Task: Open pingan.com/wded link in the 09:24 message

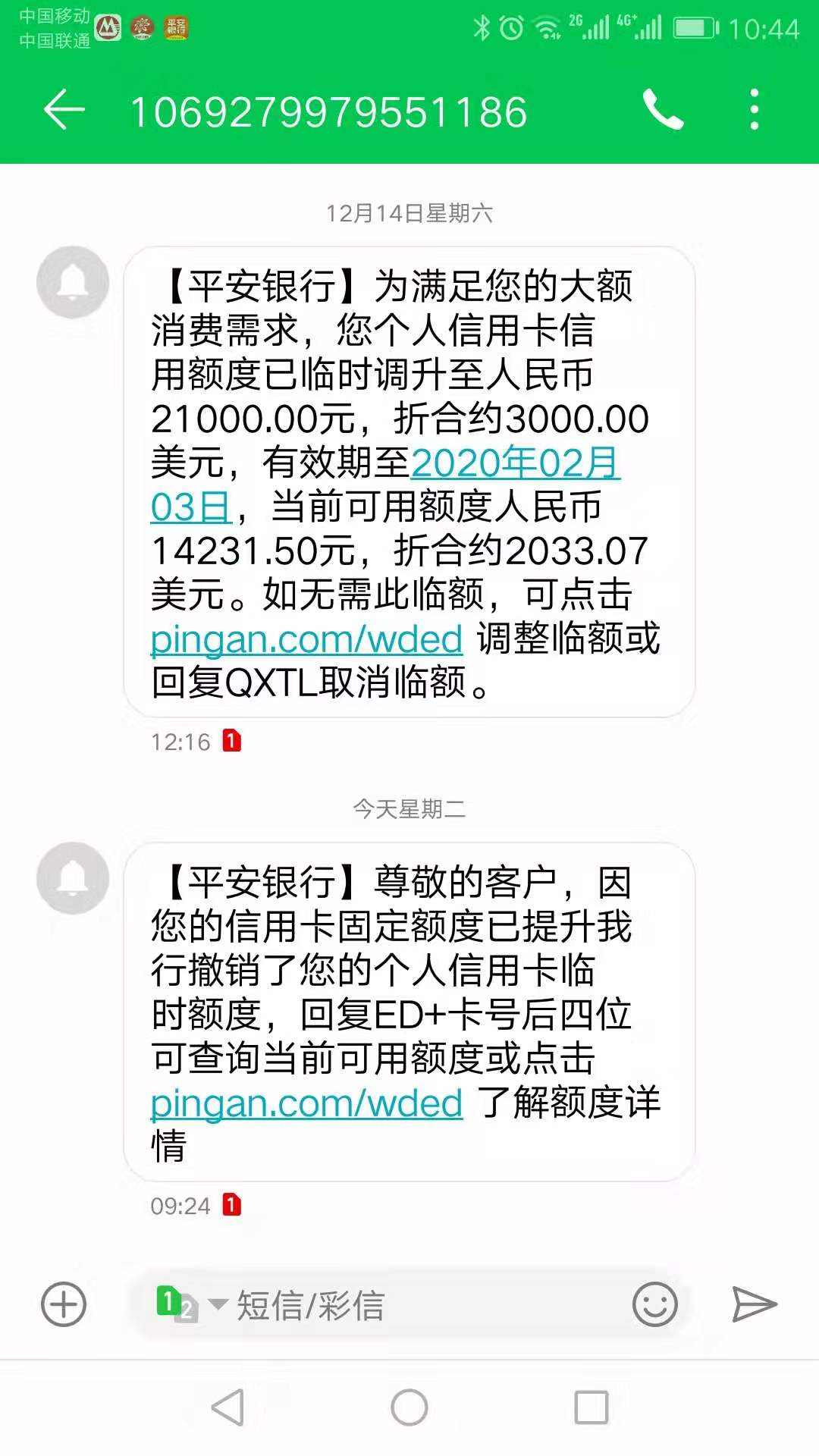Action: [306, 1103]
